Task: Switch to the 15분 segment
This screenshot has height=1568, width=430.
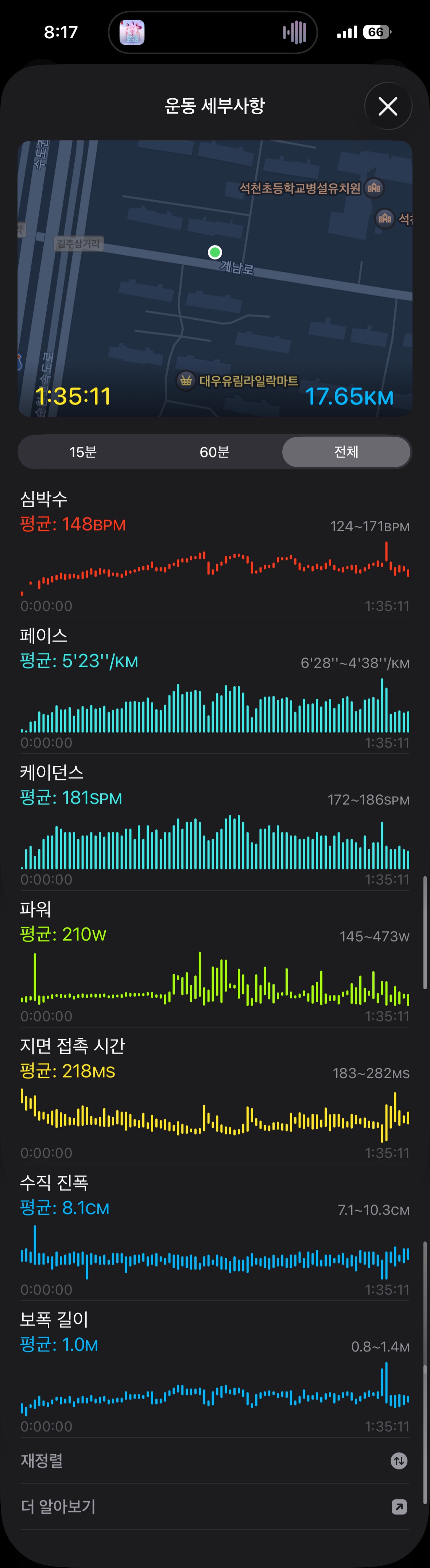Action: coord(83,452)
